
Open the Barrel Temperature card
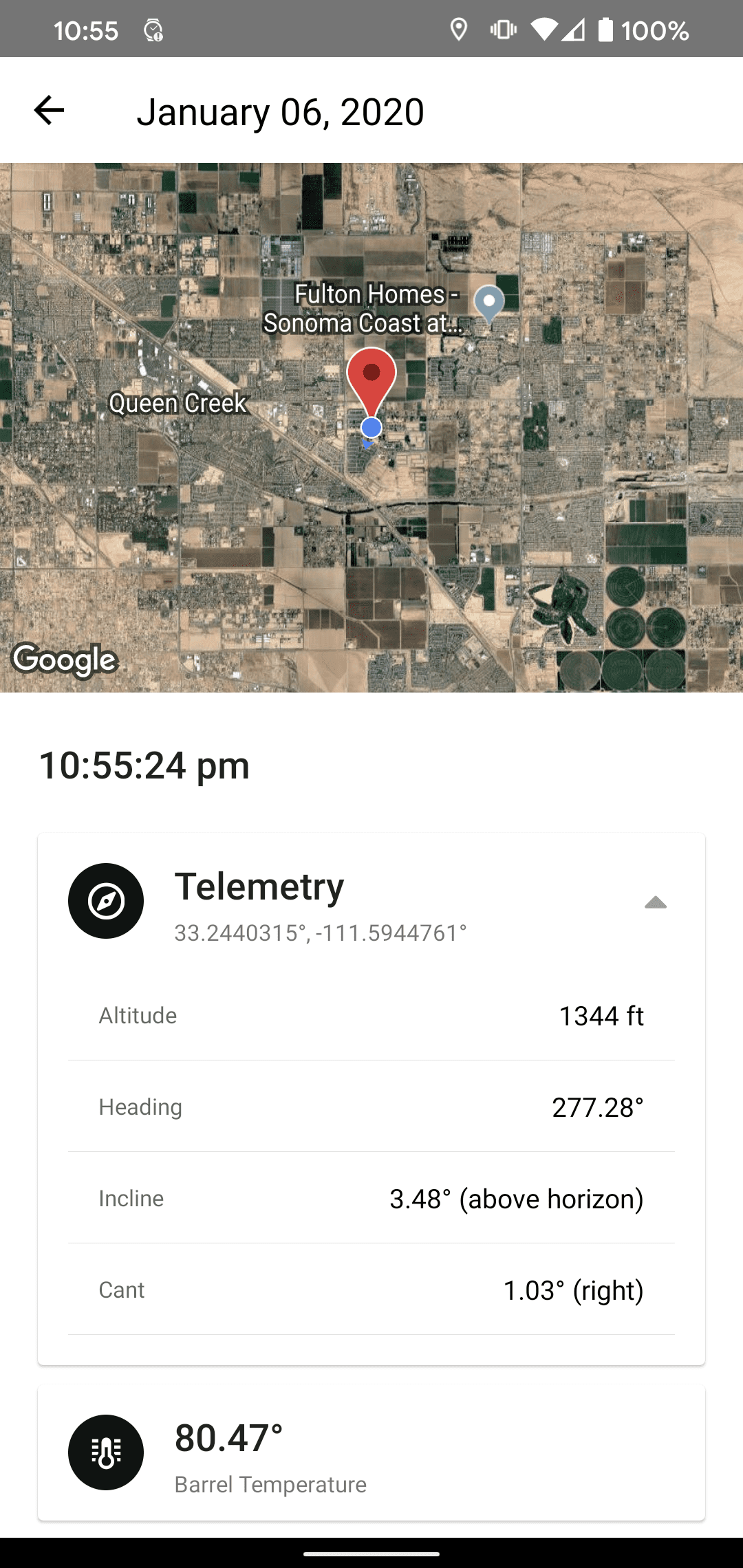[x=371, y=1452]
